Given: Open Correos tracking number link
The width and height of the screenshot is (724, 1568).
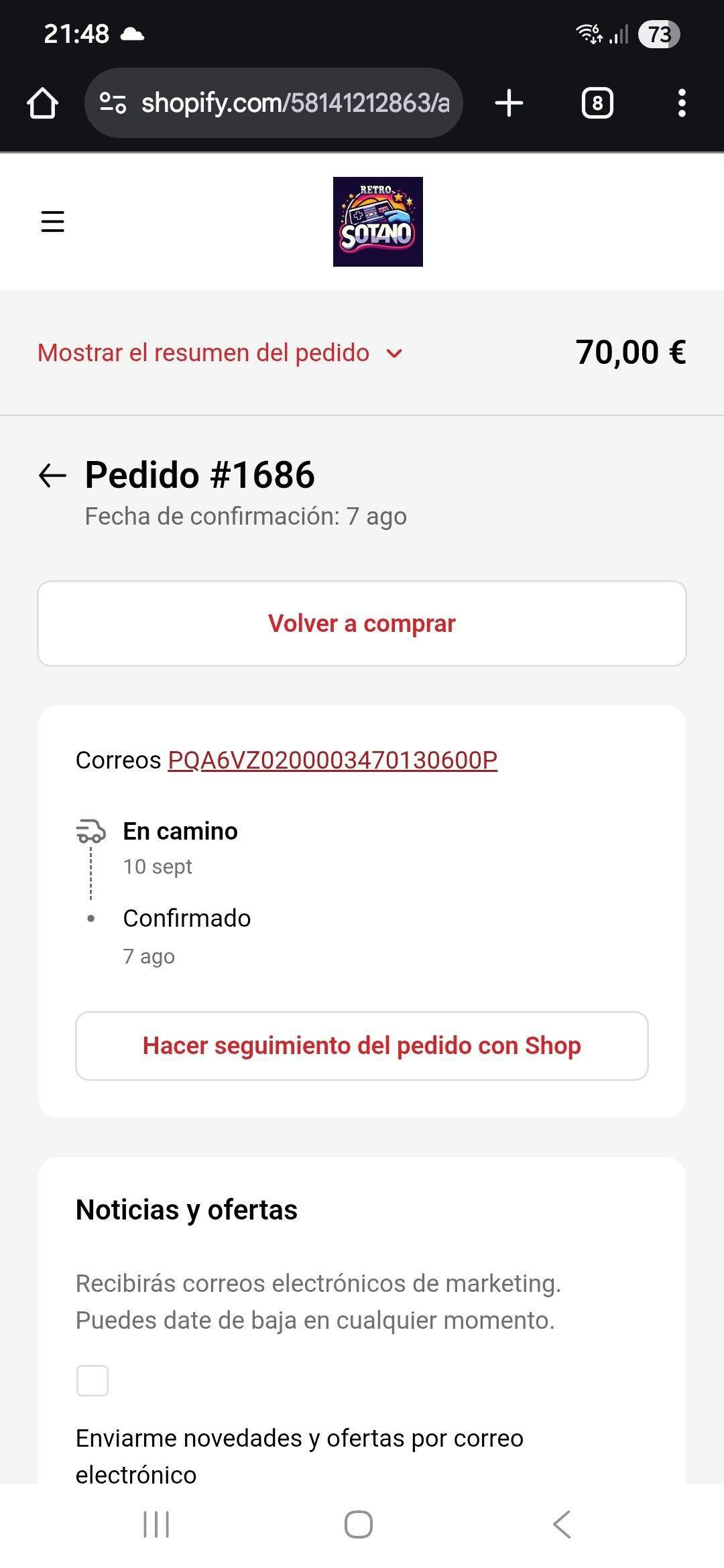Looking at the screenshot, I should 333,761.
